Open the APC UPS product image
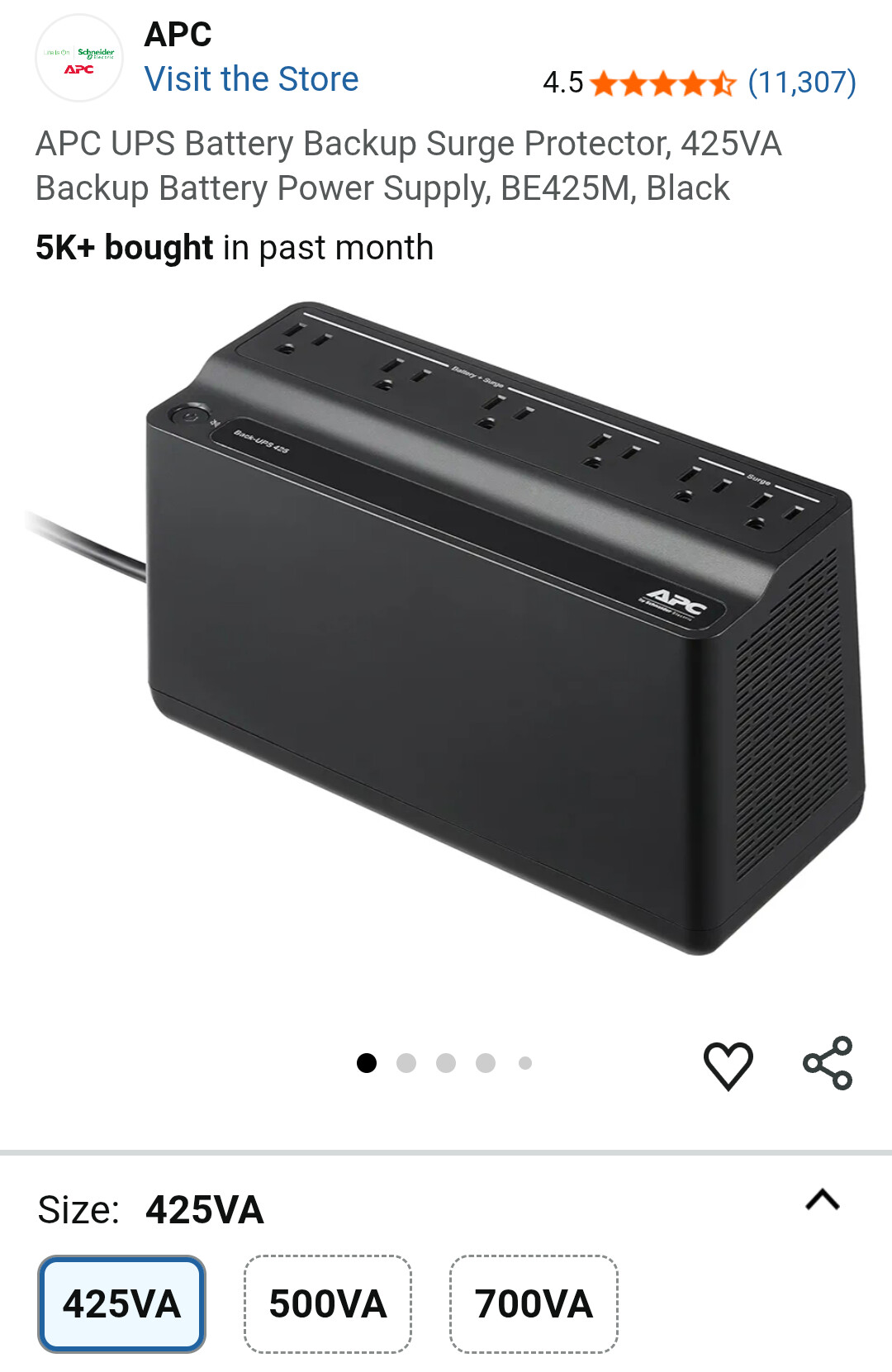Viewport: 892px width, 1372px height. tap(496, 628)
